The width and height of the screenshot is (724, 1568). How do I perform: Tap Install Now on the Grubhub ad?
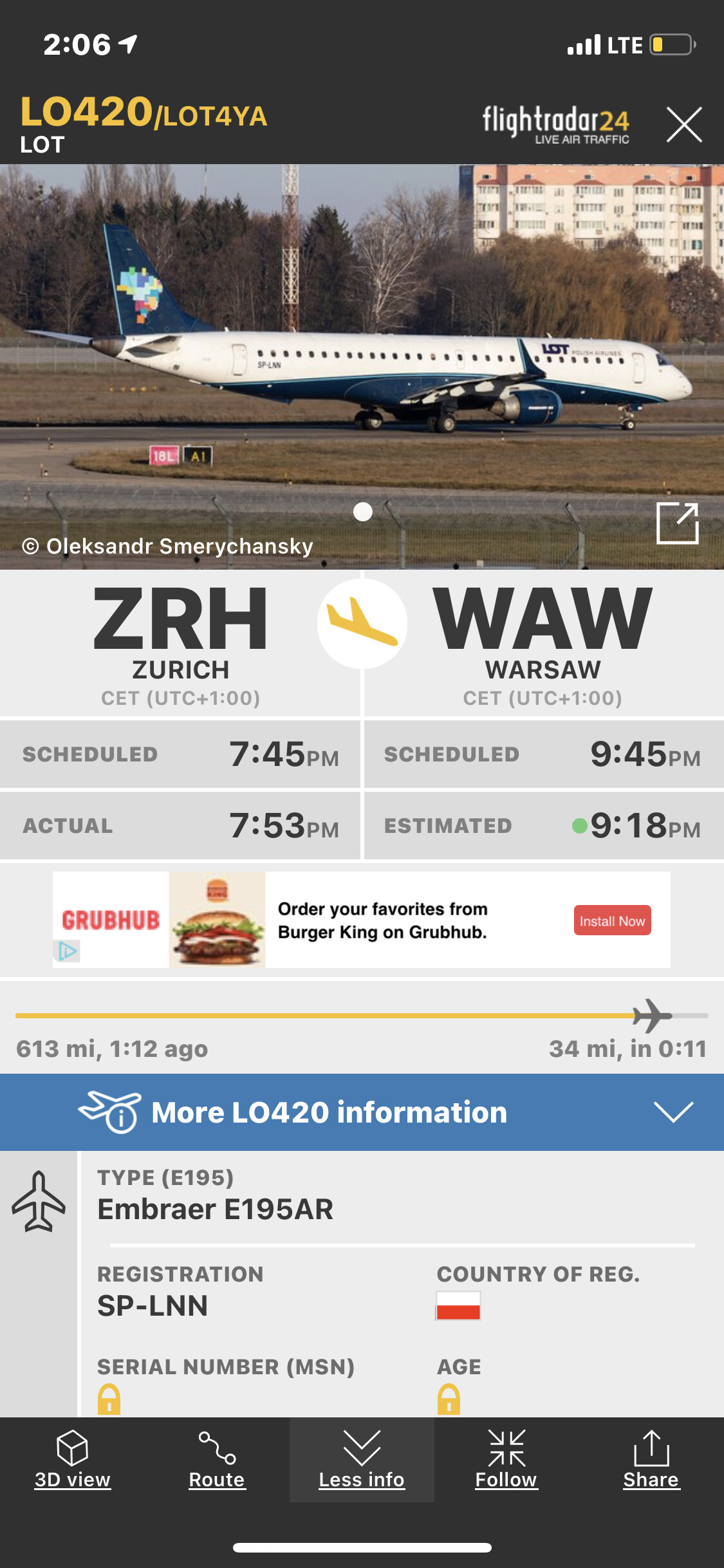[x=612, y=921]
